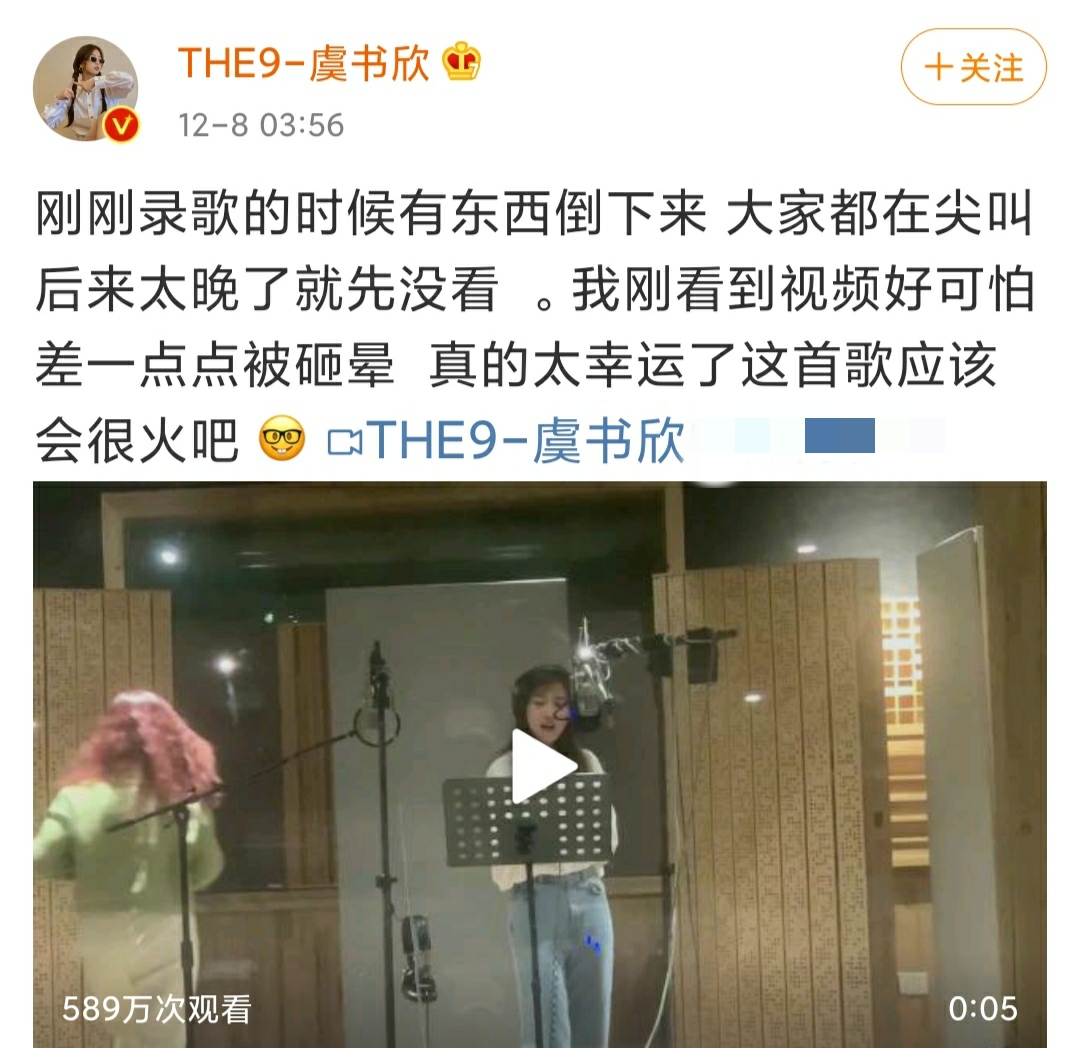1070x1048 pixels.
Task: Open THE9-虞书欣's profile avatar
Action: (x=85, y=90)
